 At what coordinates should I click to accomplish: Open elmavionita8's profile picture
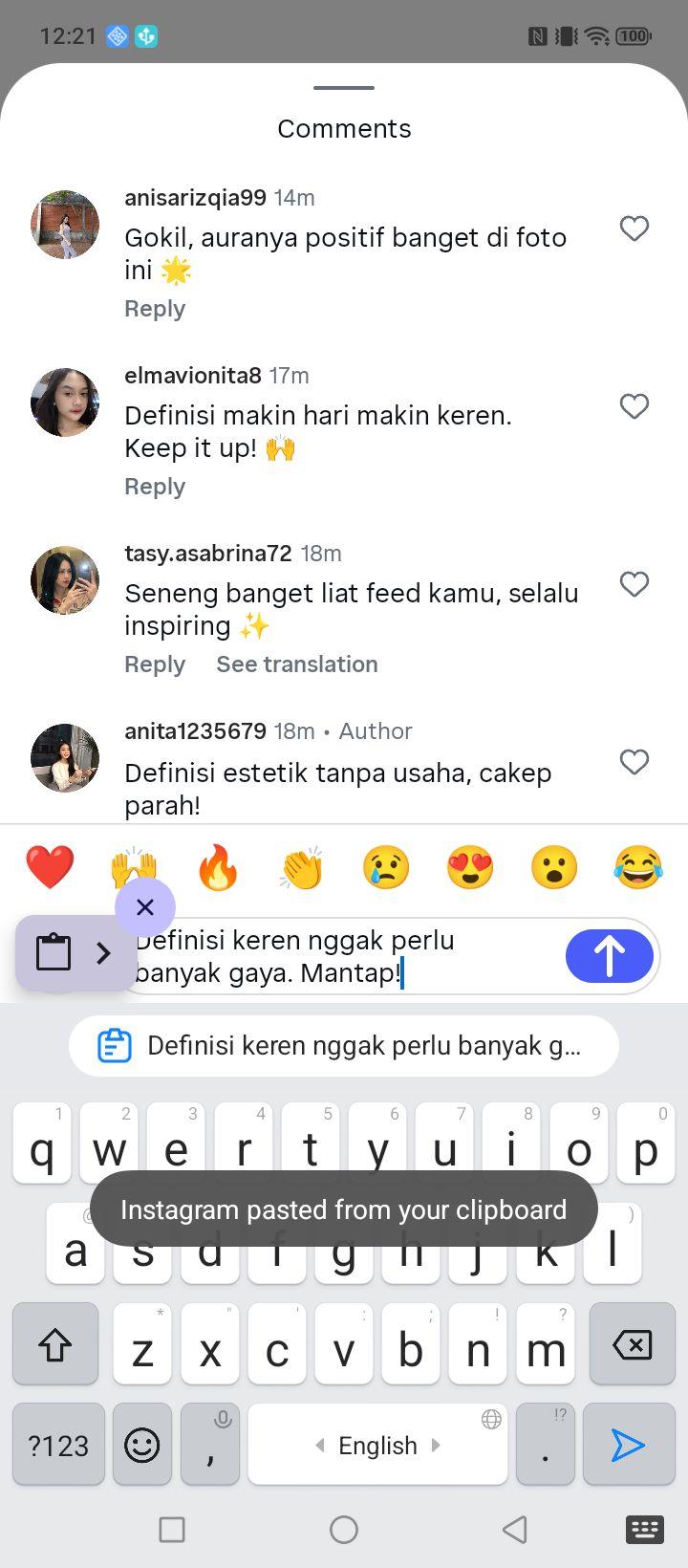tap(65, 403)
